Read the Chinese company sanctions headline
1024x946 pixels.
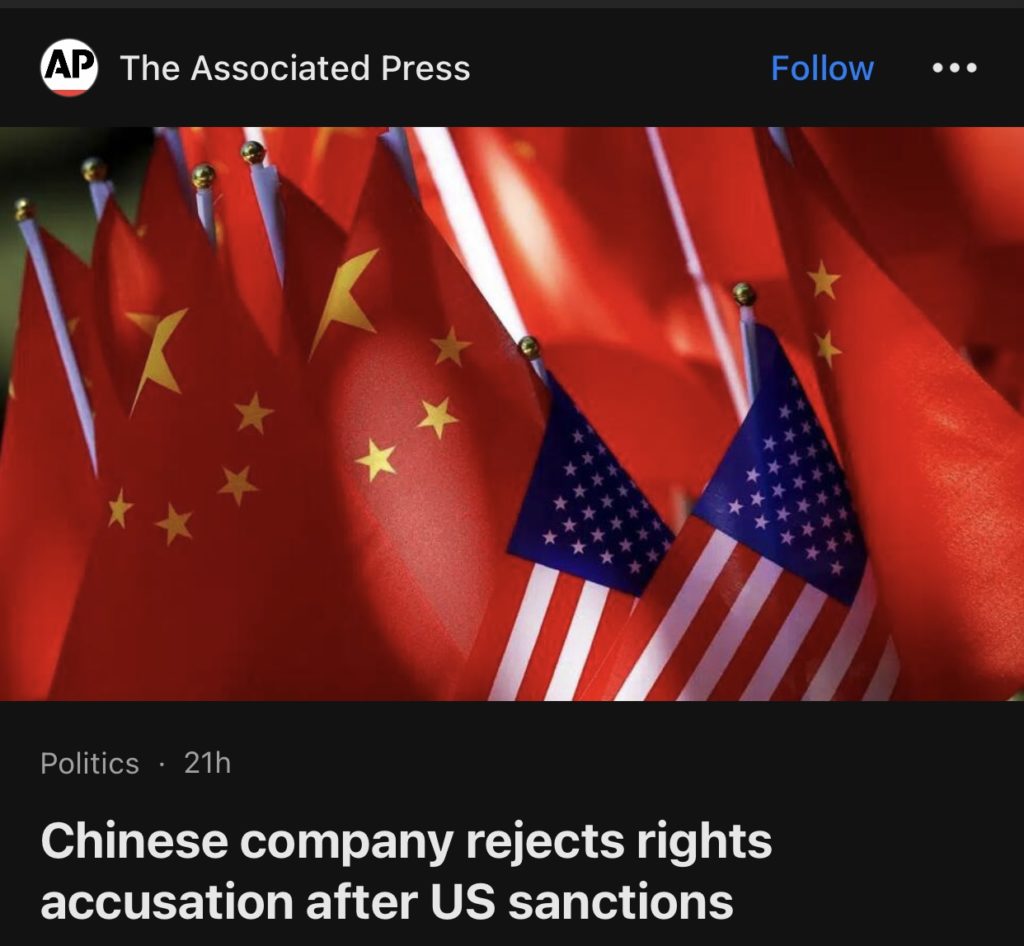tap(406, 871)
